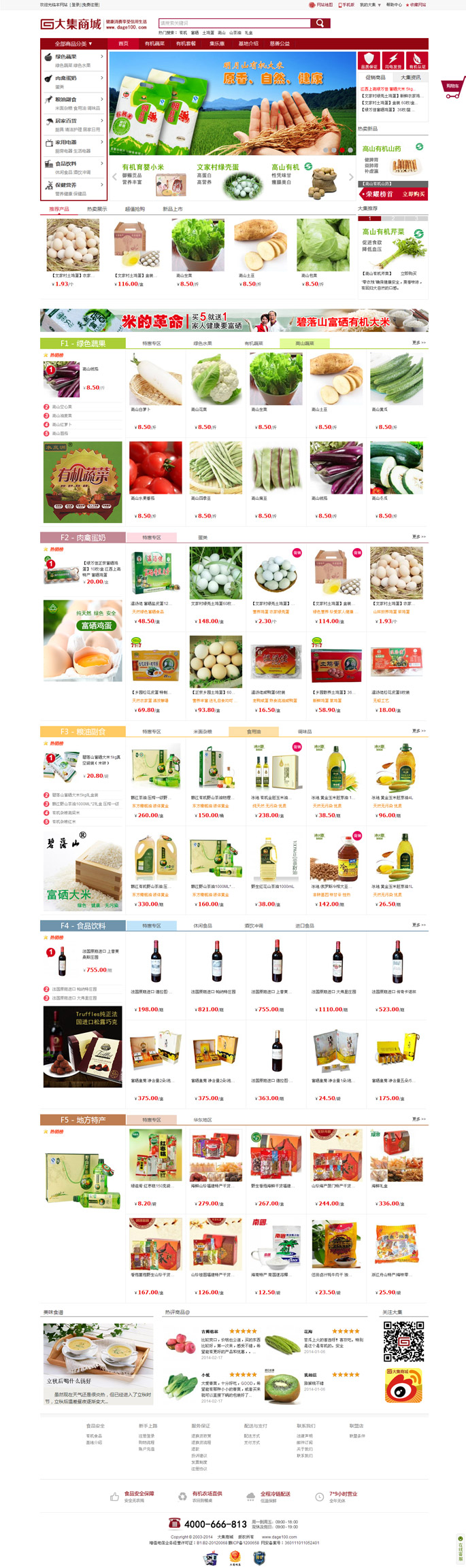Viewport: 466px width, 1568px height.
Task: Open the 手机版 link in top bar
Action: coord(347,5)
